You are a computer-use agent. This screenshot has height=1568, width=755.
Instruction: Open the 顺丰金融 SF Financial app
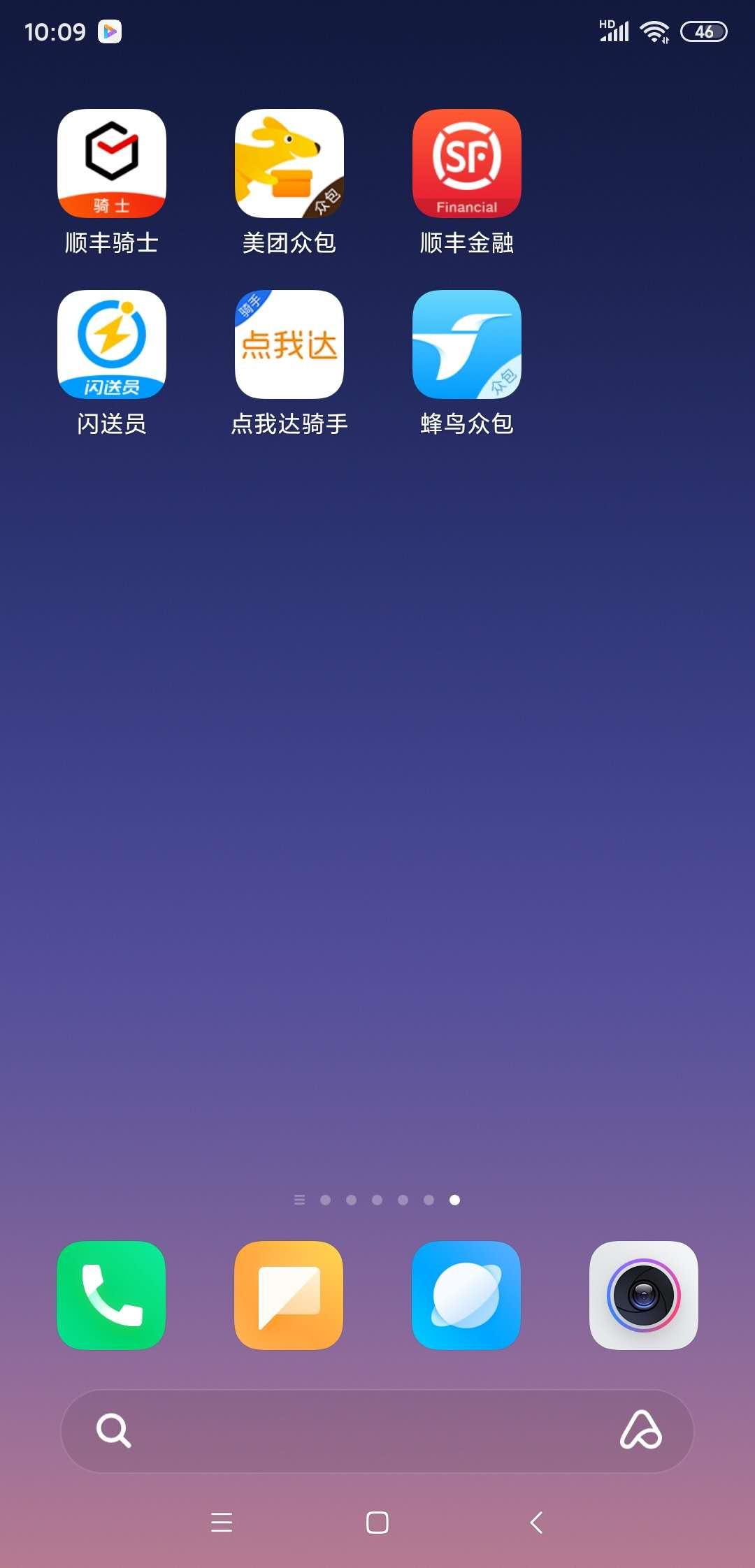click(x=466, y=164)
